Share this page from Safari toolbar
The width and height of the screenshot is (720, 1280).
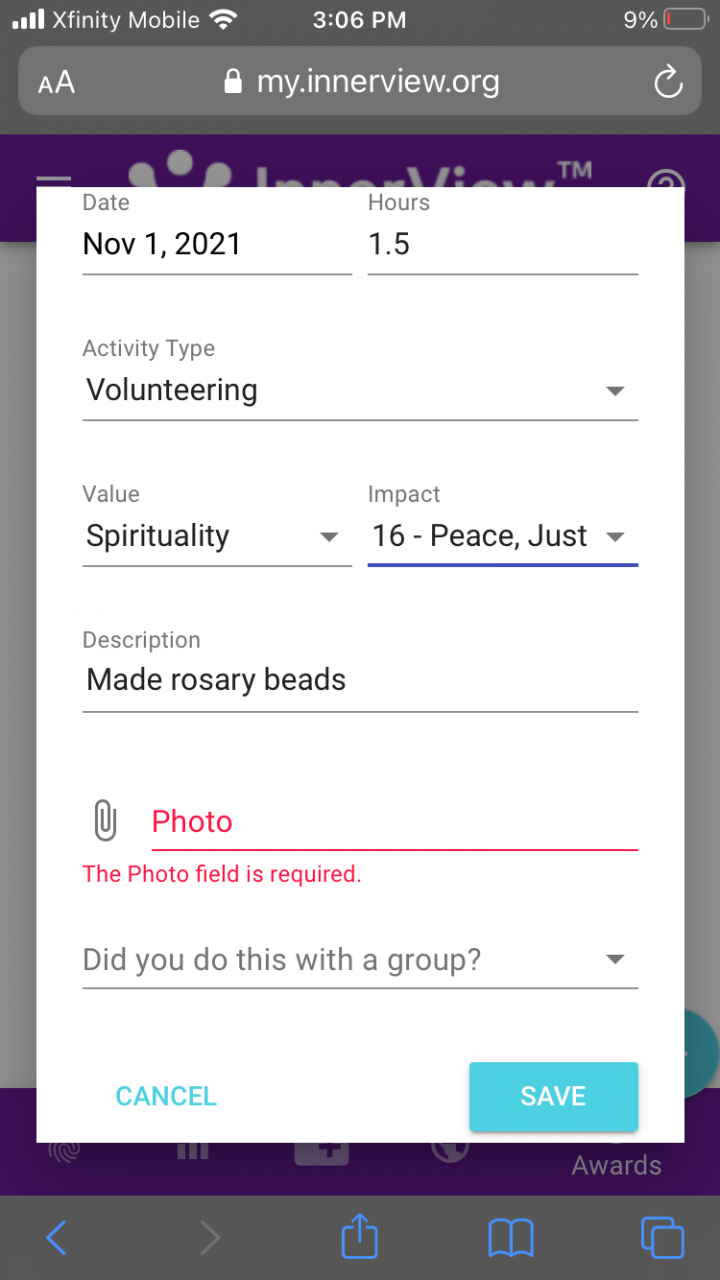[x=359, y=1238]
